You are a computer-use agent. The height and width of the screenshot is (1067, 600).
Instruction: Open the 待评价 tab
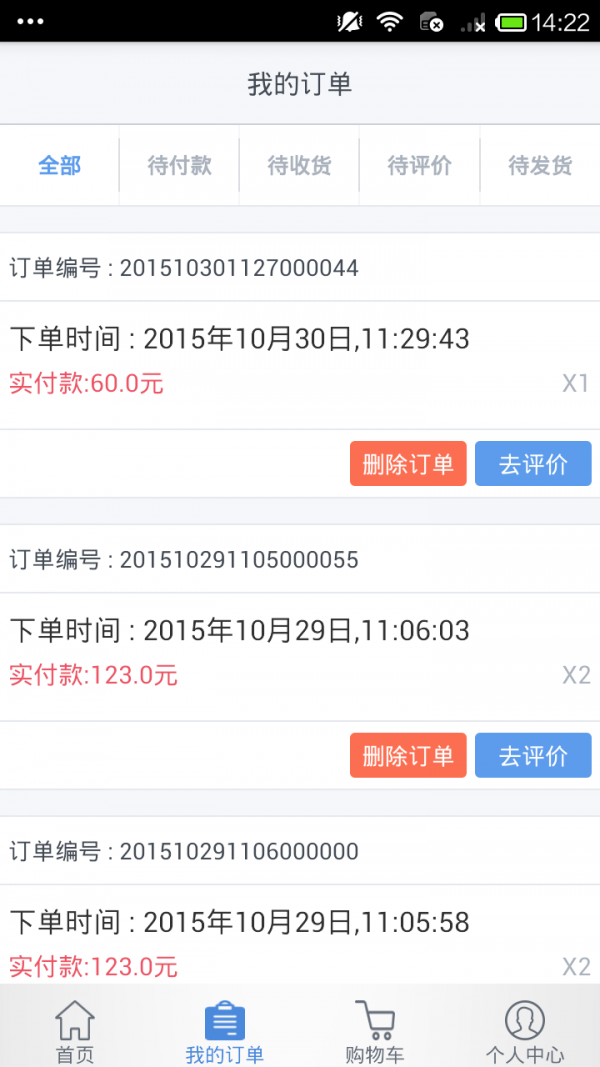coord(419,166)
